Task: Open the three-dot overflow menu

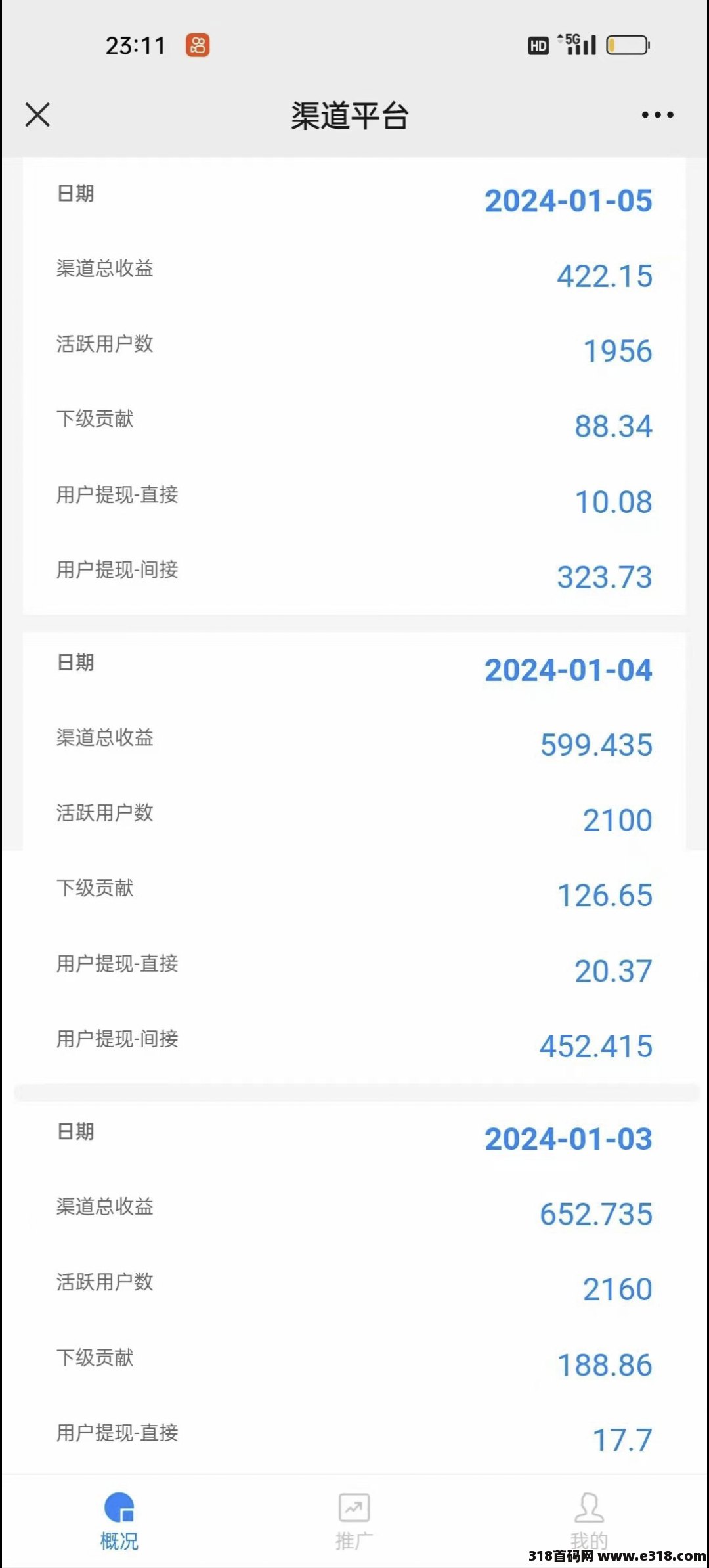Action: [657, 115]
